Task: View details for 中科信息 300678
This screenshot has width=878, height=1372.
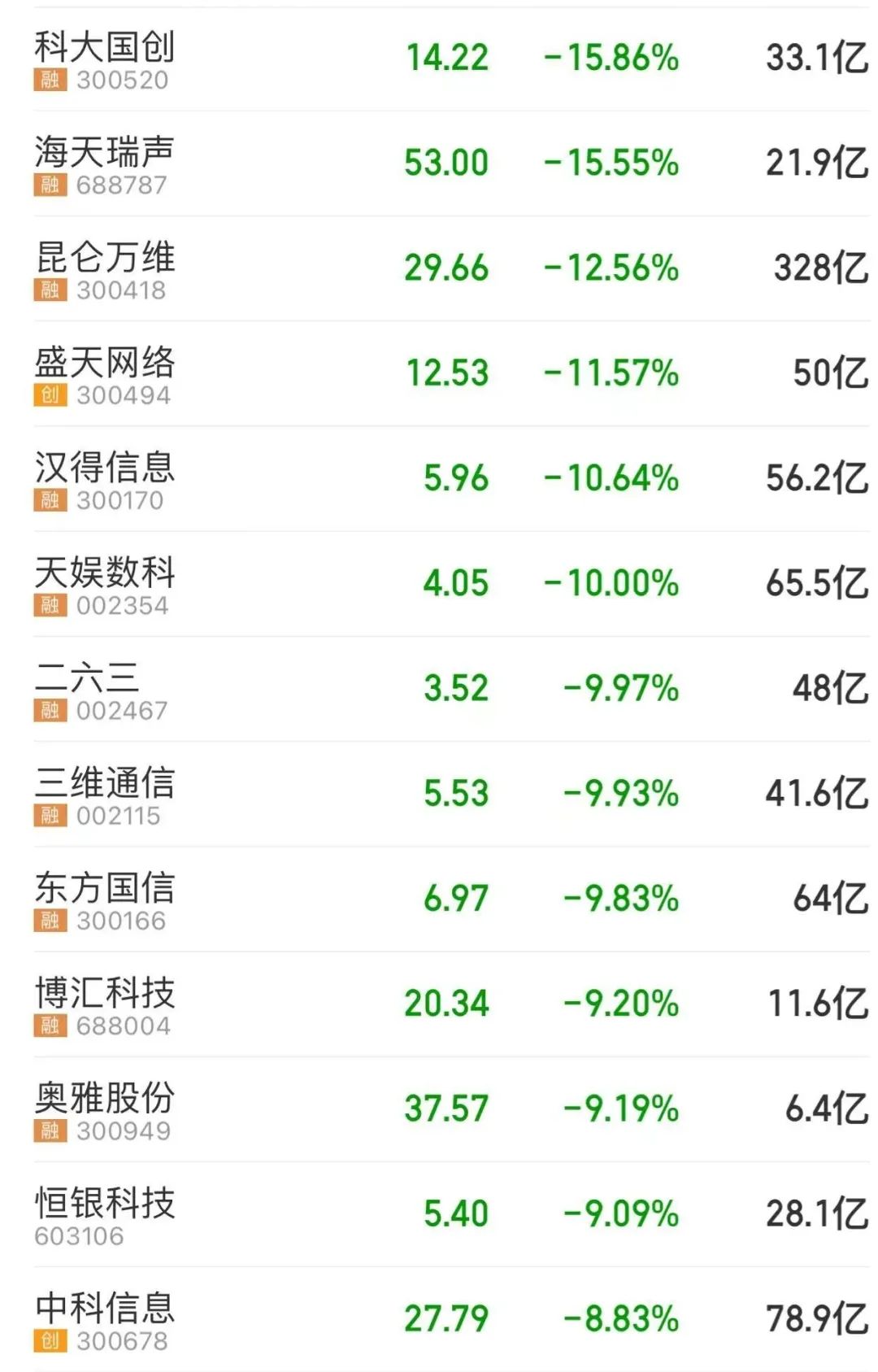Action: coord(104,1318)
